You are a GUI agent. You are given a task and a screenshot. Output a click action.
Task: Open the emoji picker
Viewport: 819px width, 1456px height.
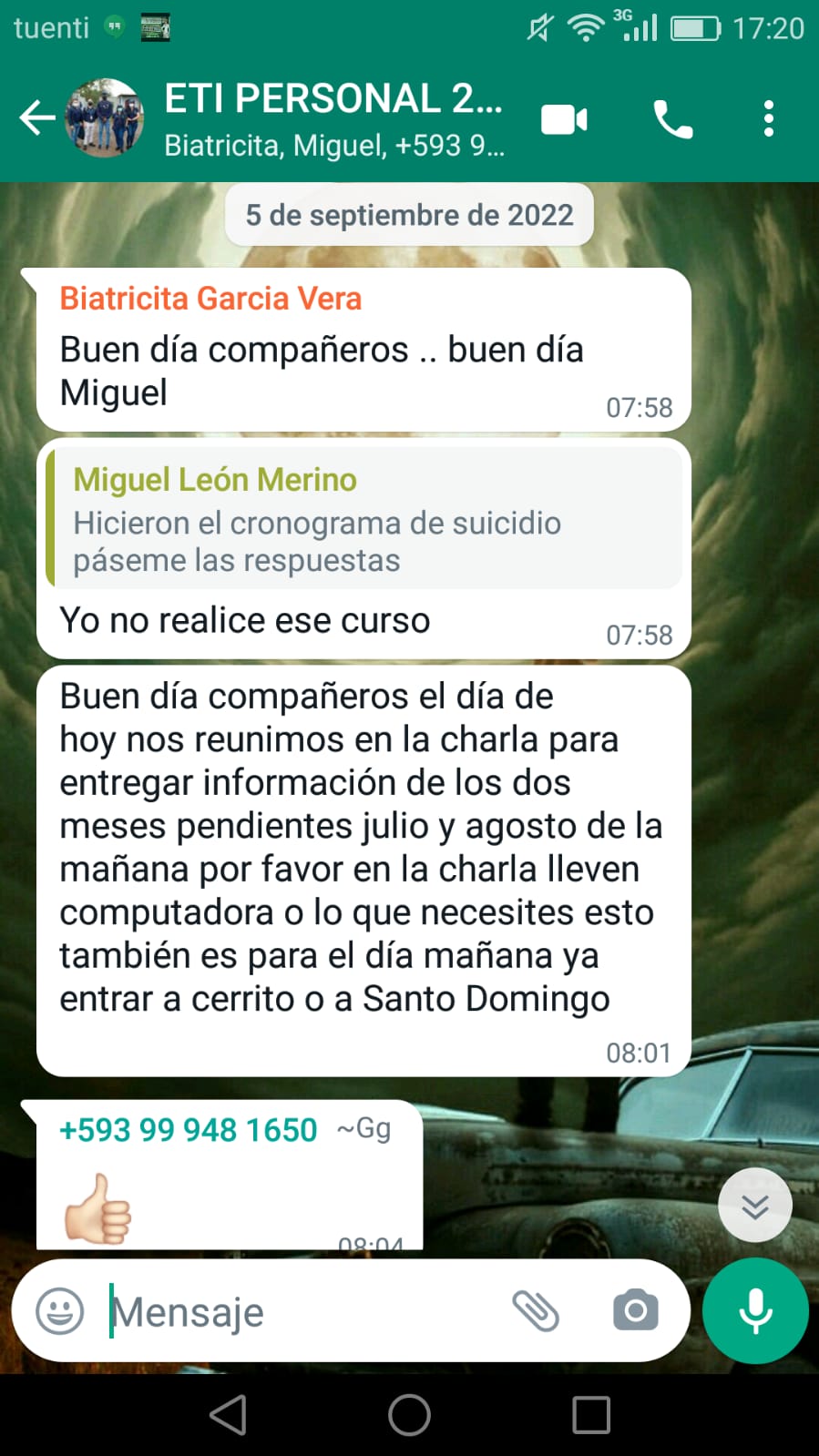[x=60, y=1311]
